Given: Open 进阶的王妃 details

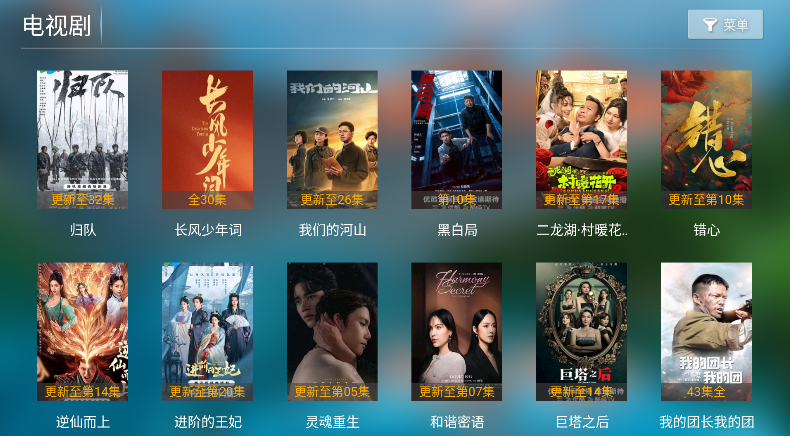Looking at the screenshot, I should (x=207, y=332).
